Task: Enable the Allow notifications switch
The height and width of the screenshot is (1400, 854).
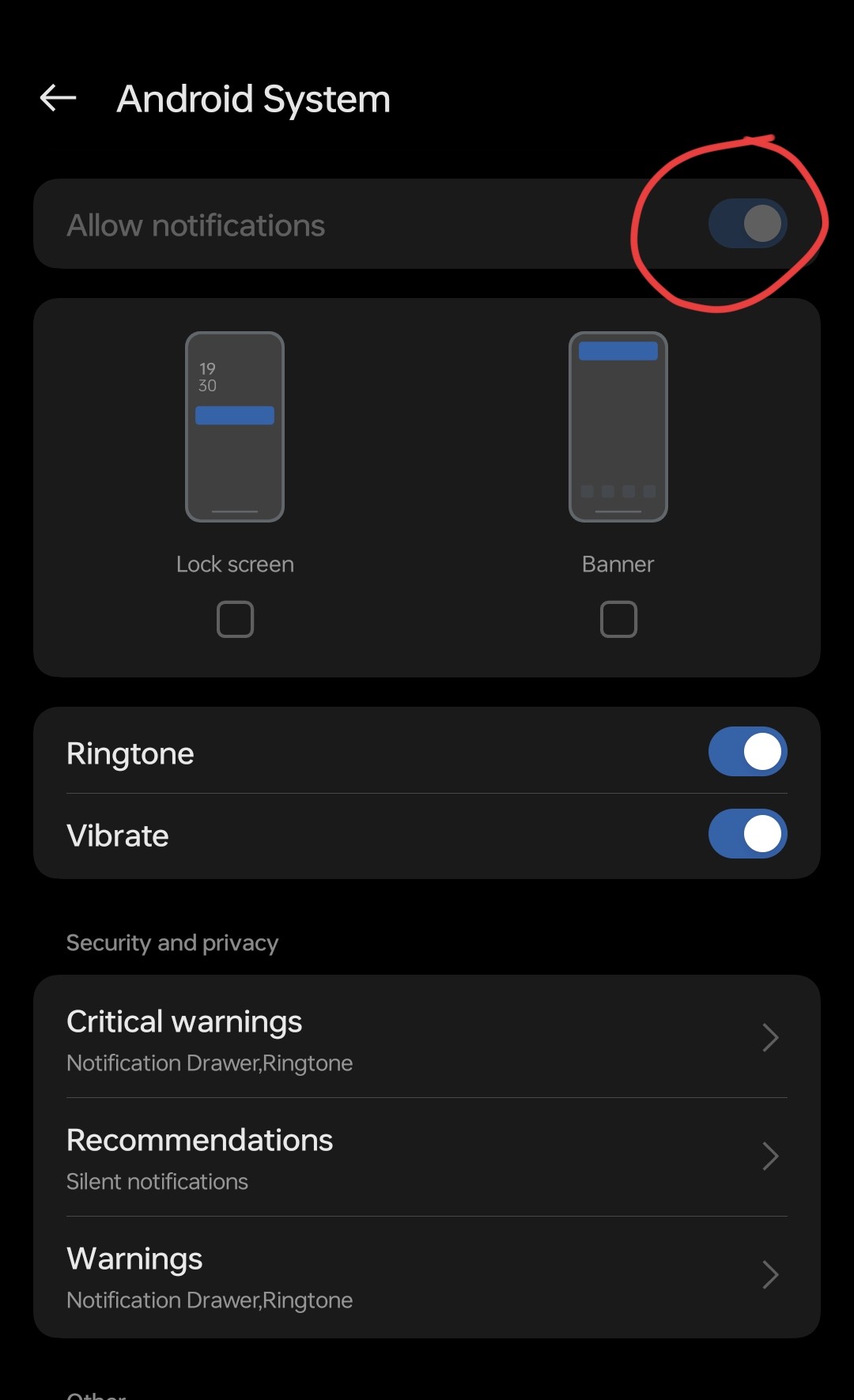Action: (x=746, y=224)
